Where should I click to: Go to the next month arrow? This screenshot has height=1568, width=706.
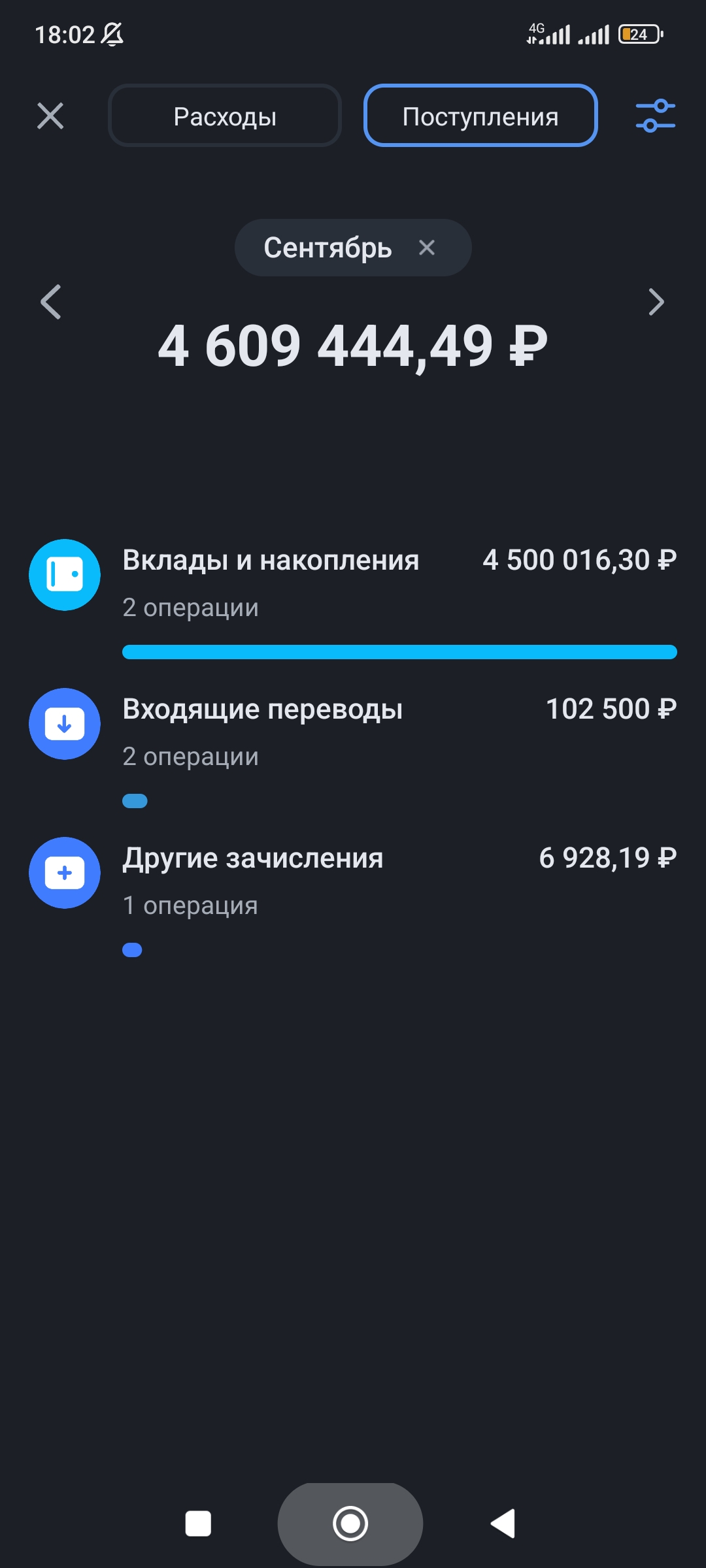[656, 302]
